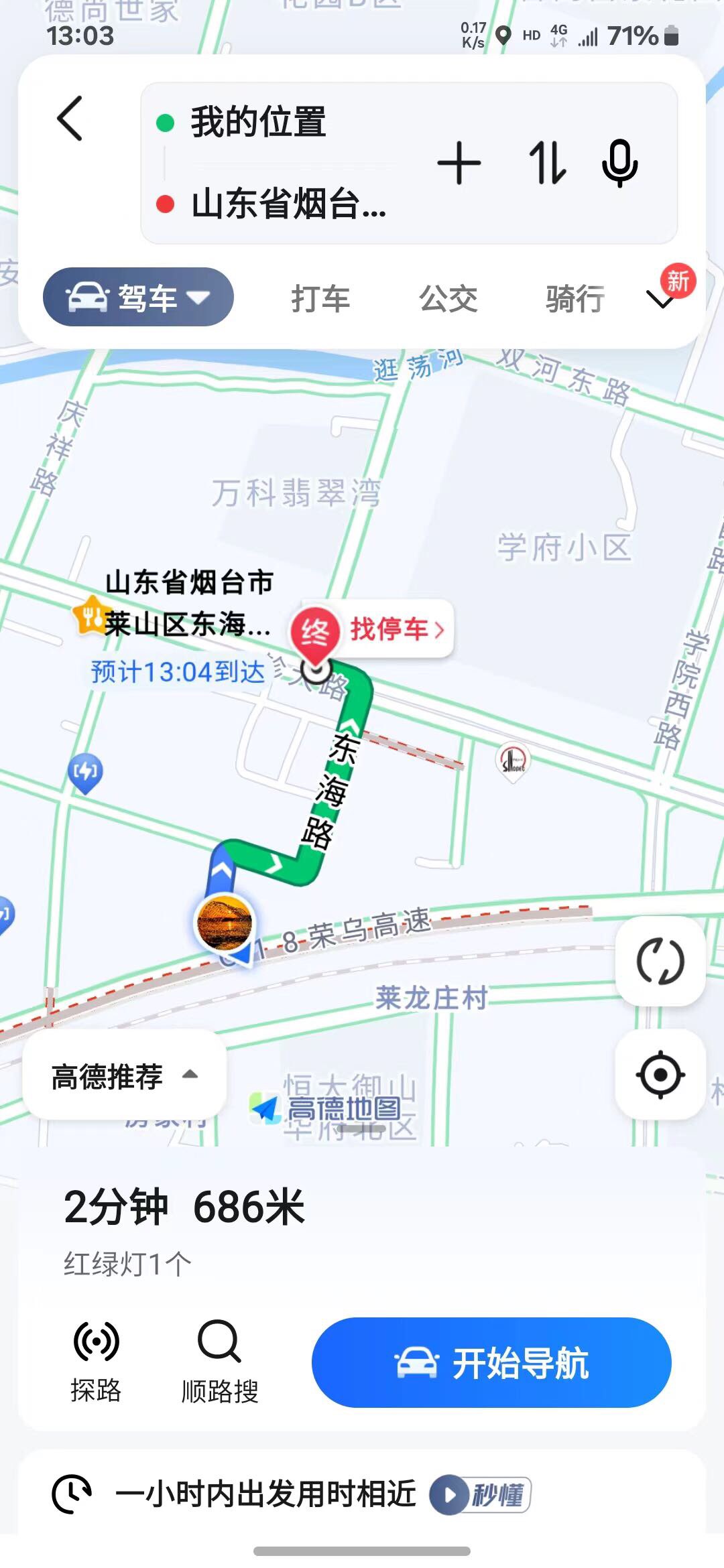Expand the 高德推荐 route preference

tap(124, 1076)
